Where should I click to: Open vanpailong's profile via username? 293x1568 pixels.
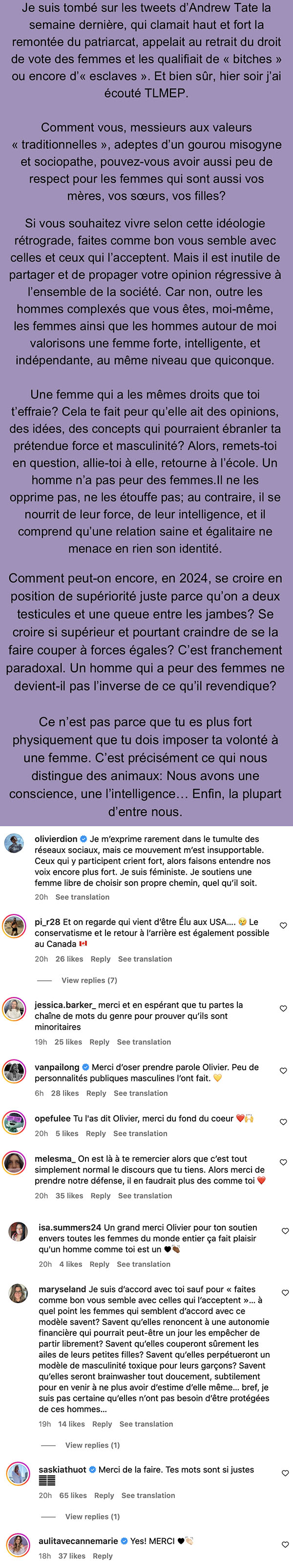pos(57,1066)
